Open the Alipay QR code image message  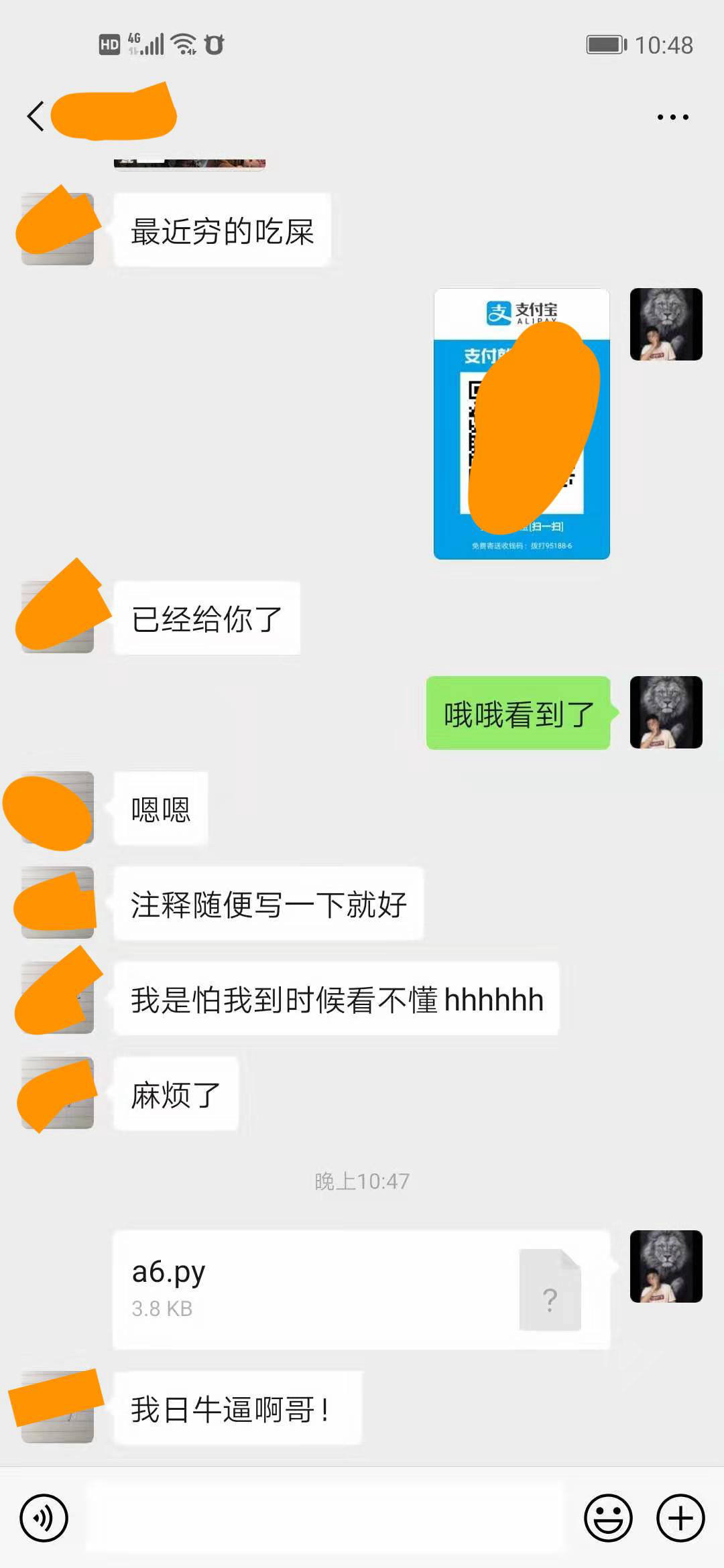pos(522,423)
